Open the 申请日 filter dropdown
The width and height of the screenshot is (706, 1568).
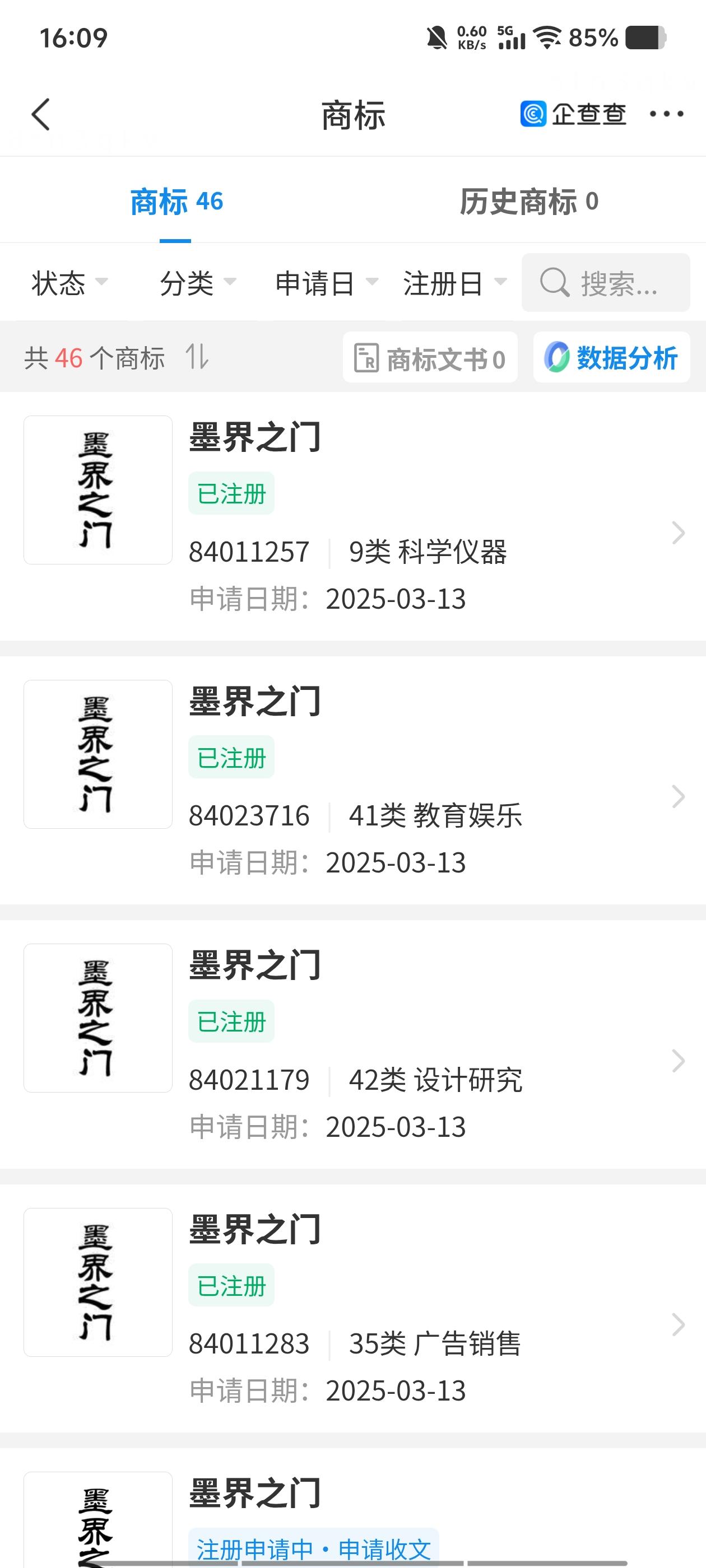(327, 283)
